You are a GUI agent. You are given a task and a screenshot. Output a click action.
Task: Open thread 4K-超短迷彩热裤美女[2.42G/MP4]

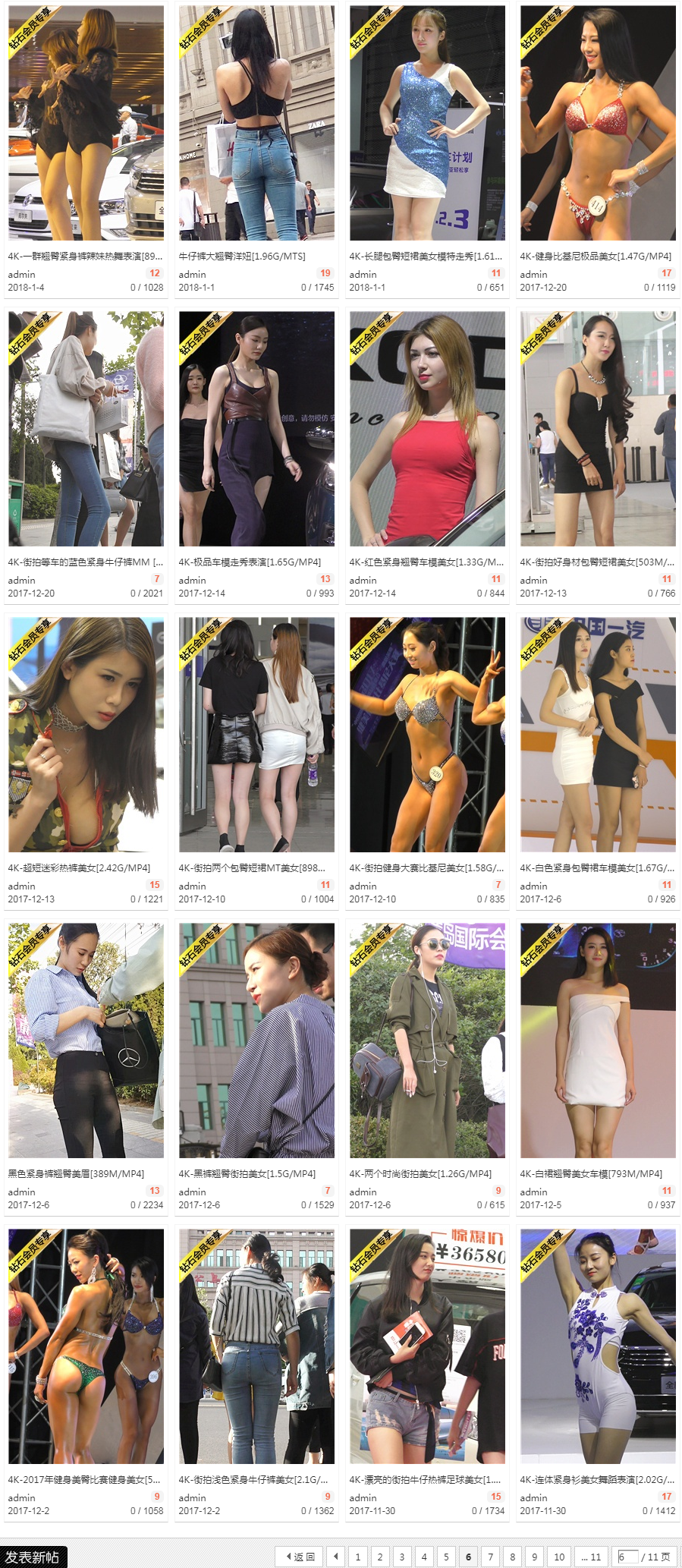tap(79, 868)
